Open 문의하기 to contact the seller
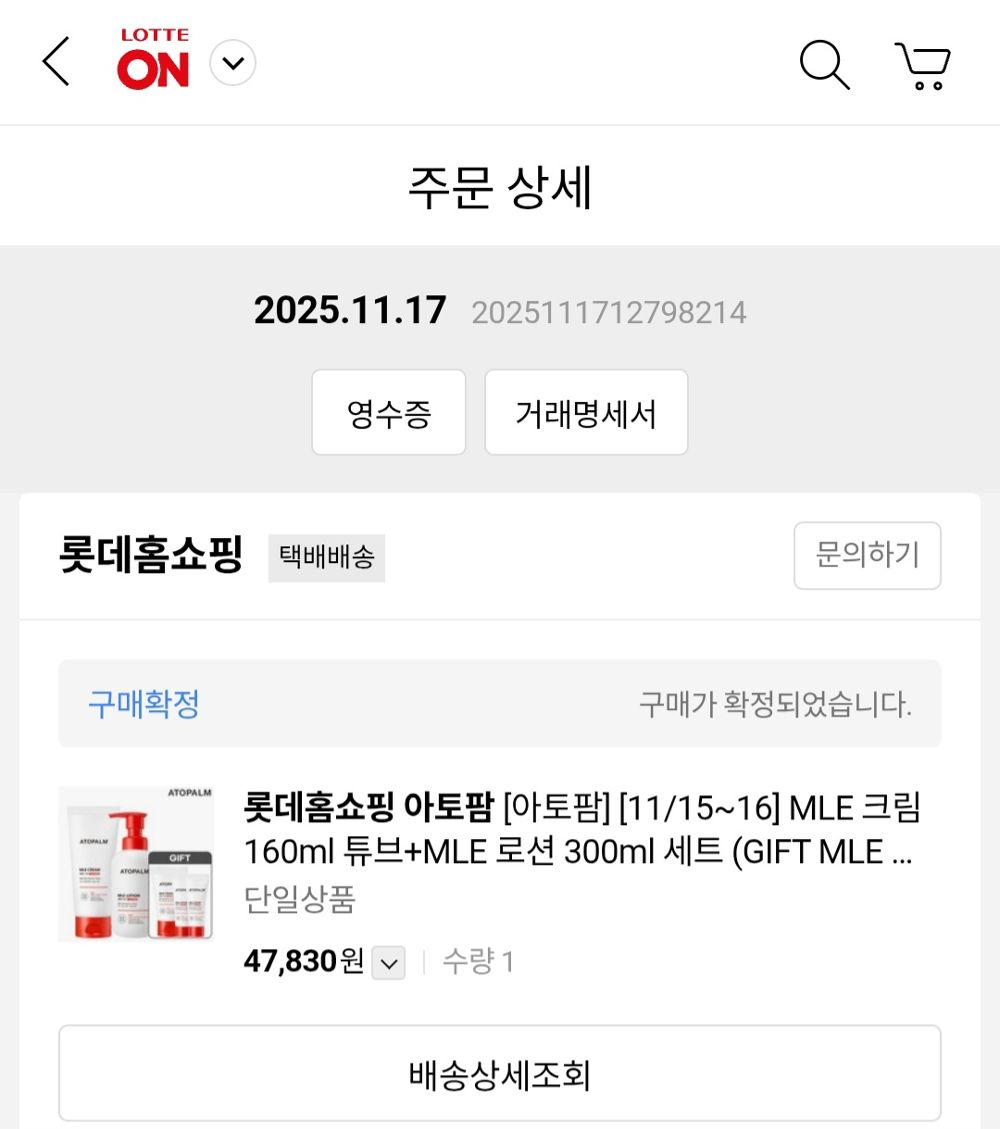The height and width of the screenshot is (1129, 1000). click(x=866, y=556)
